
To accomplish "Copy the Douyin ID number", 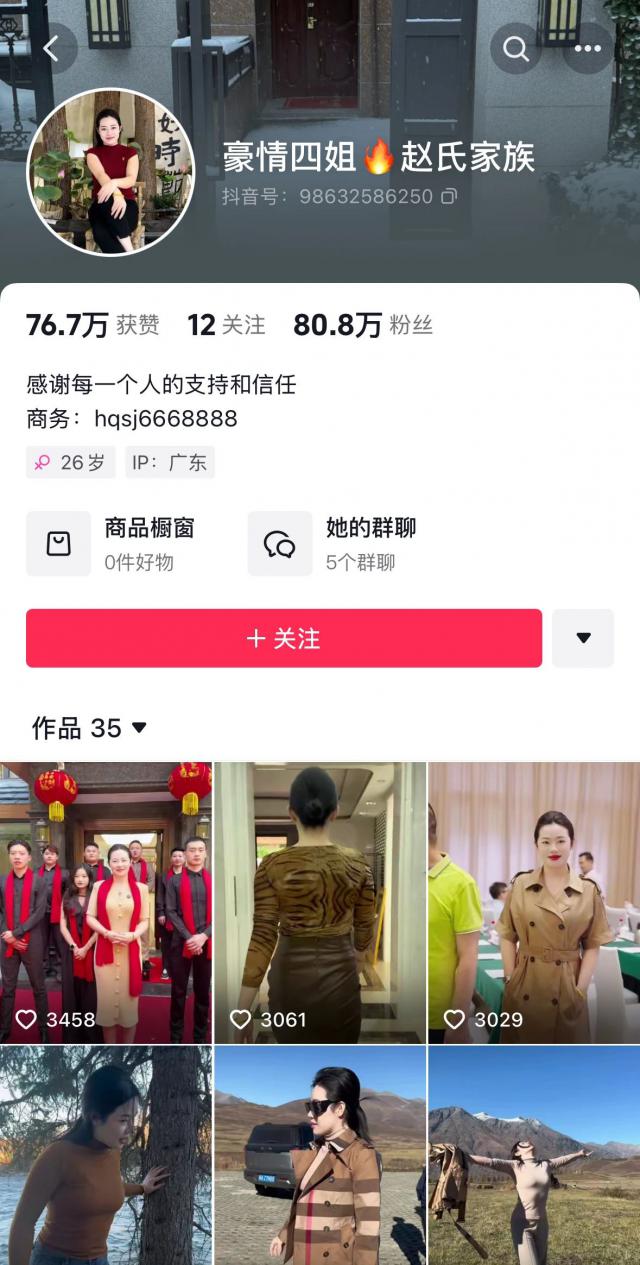I will pyautogui.click(x=449, y=196).
